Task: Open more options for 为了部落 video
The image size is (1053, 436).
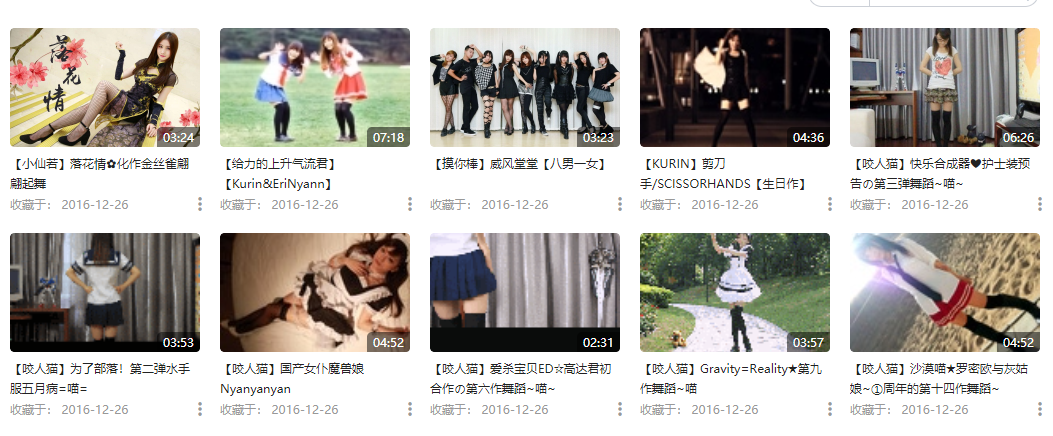Action: [x=199, y=409]
